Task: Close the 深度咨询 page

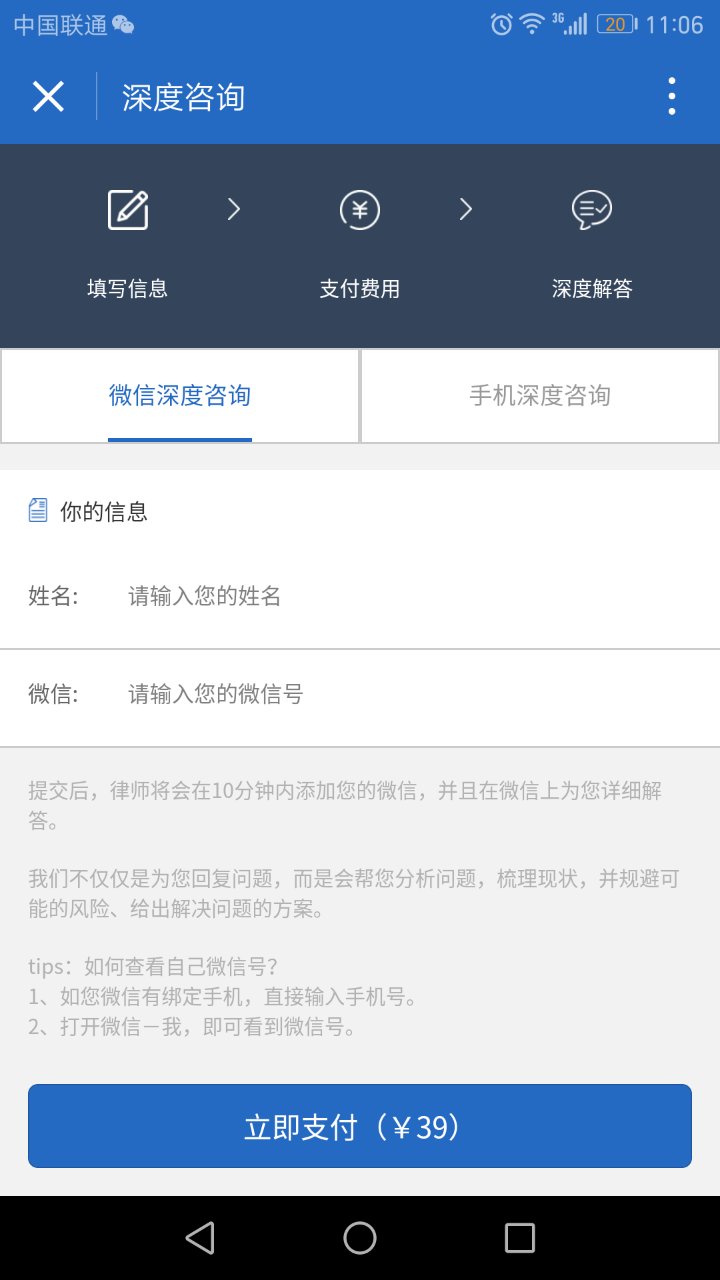Action: 48,97
